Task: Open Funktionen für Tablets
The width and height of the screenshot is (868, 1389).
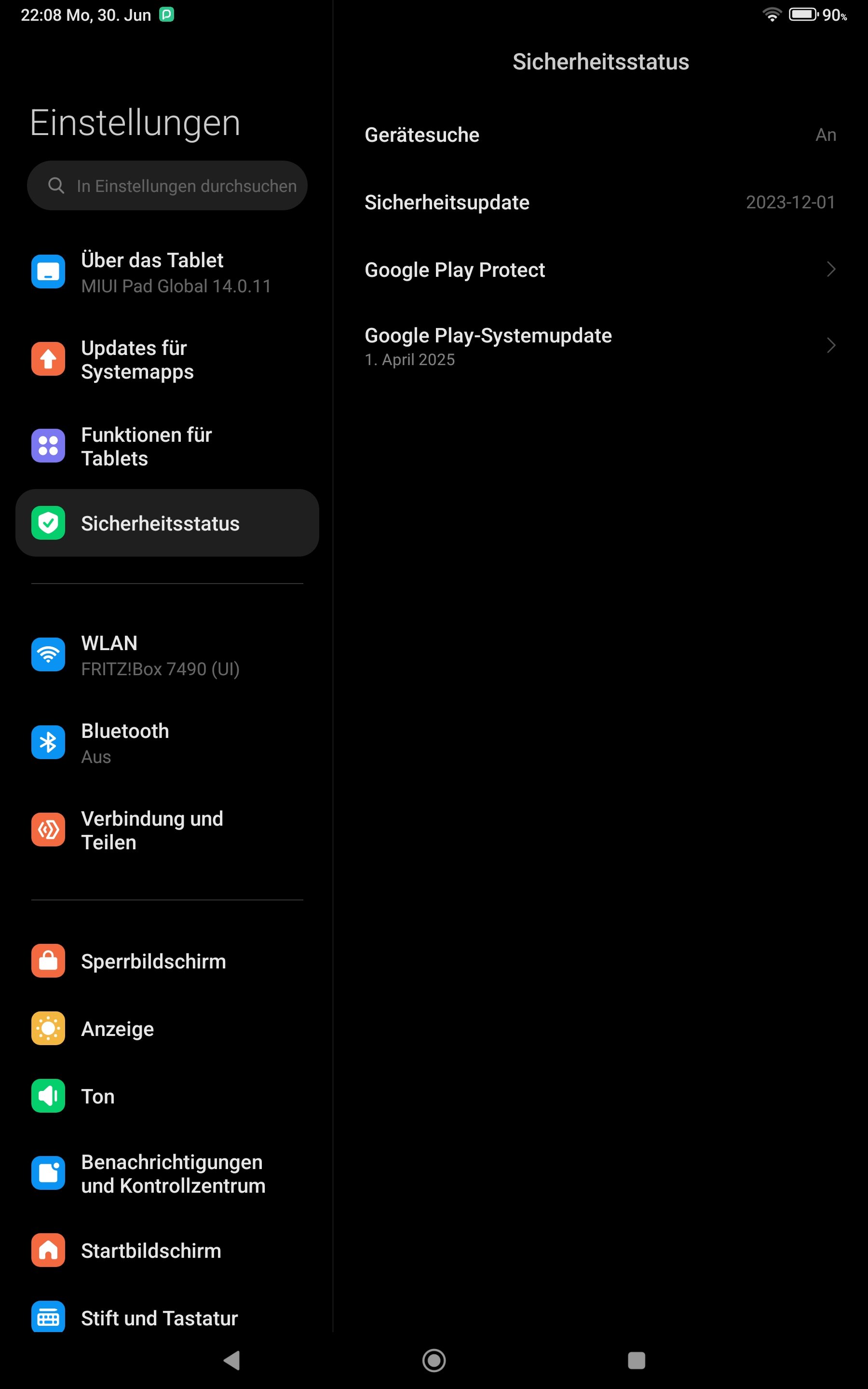Action: [x=166, y=446]
